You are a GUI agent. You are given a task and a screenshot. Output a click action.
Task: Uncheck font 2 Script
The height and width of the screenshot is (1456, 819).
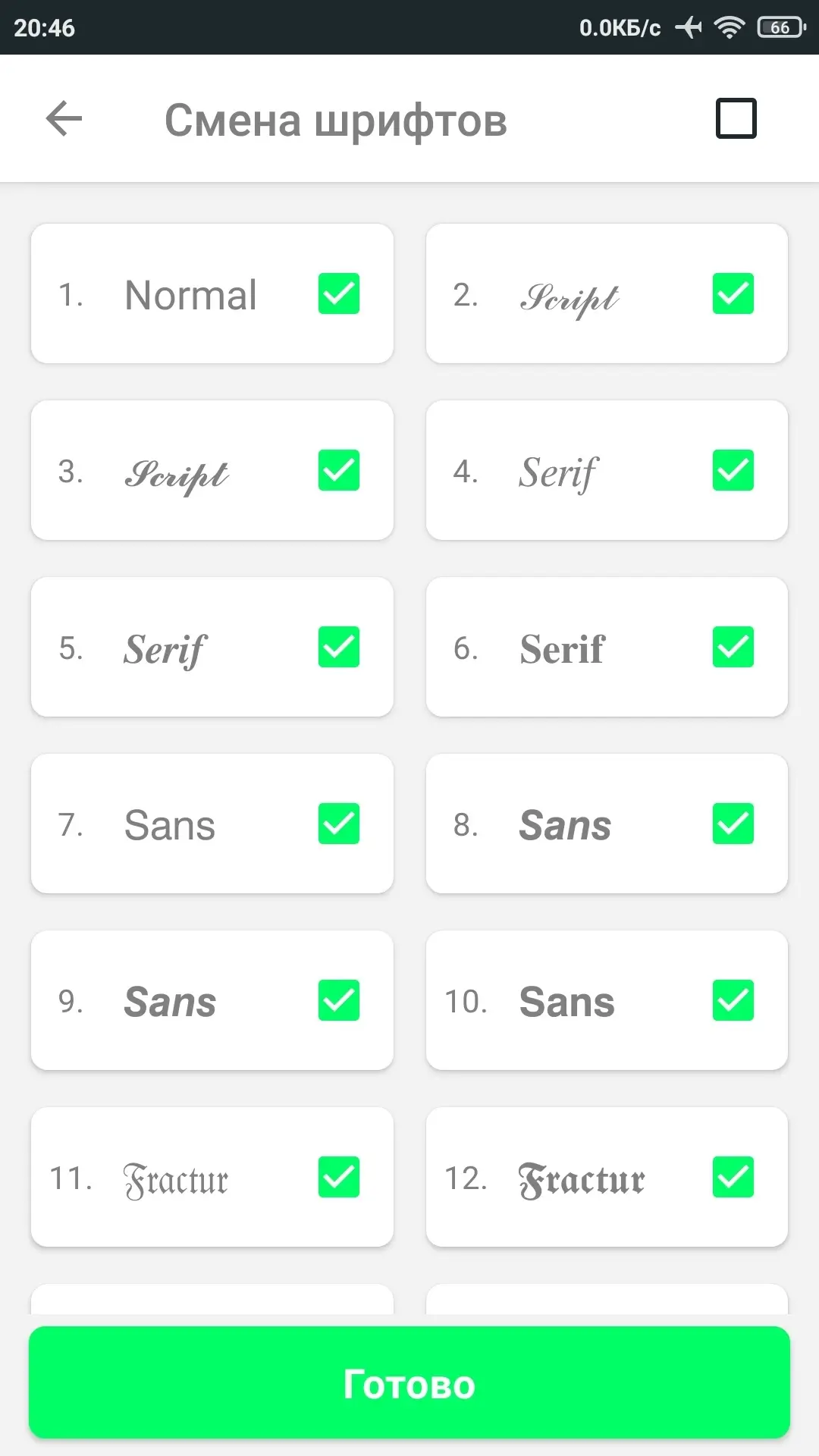[x=733, y=293]
